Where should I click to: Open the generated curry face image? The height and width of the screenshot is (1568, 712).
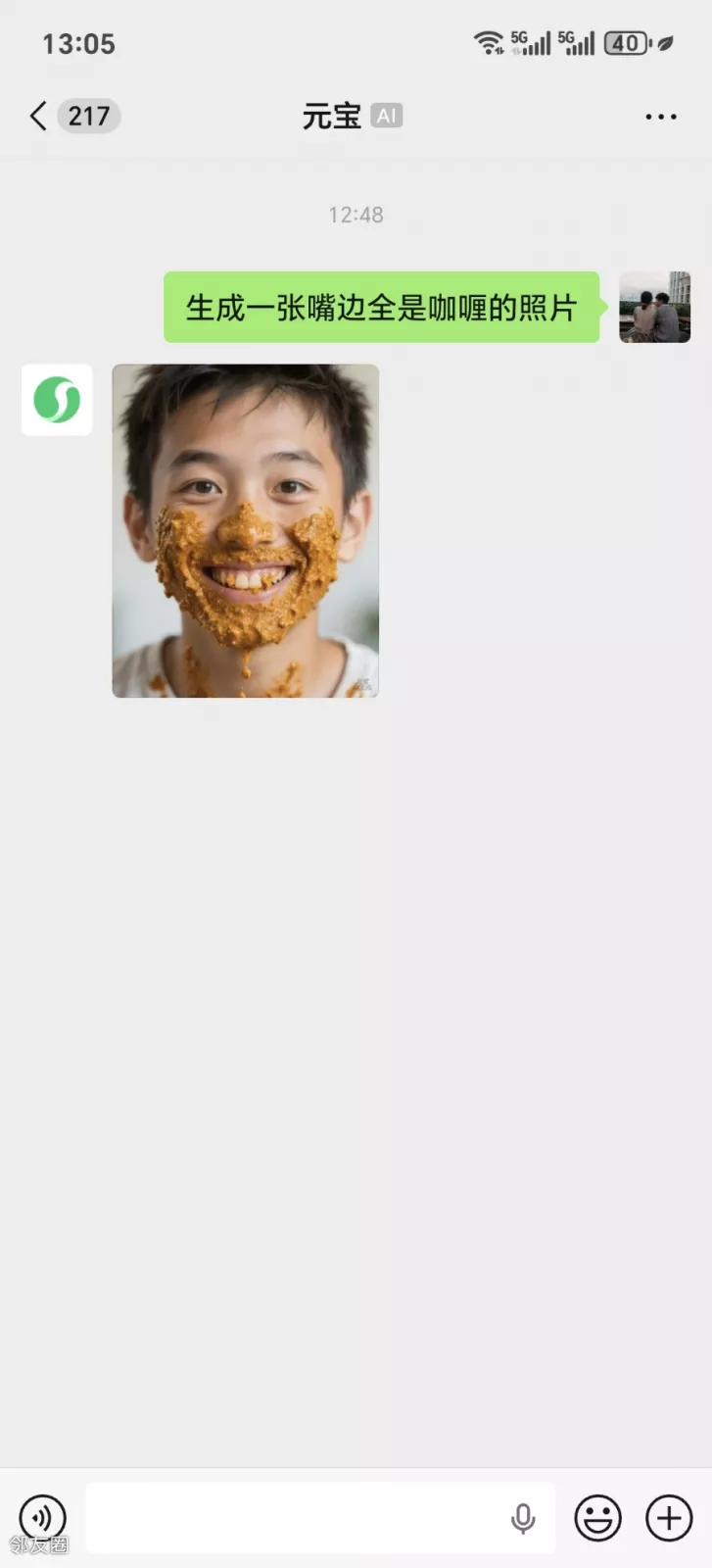tap(246, 530)
